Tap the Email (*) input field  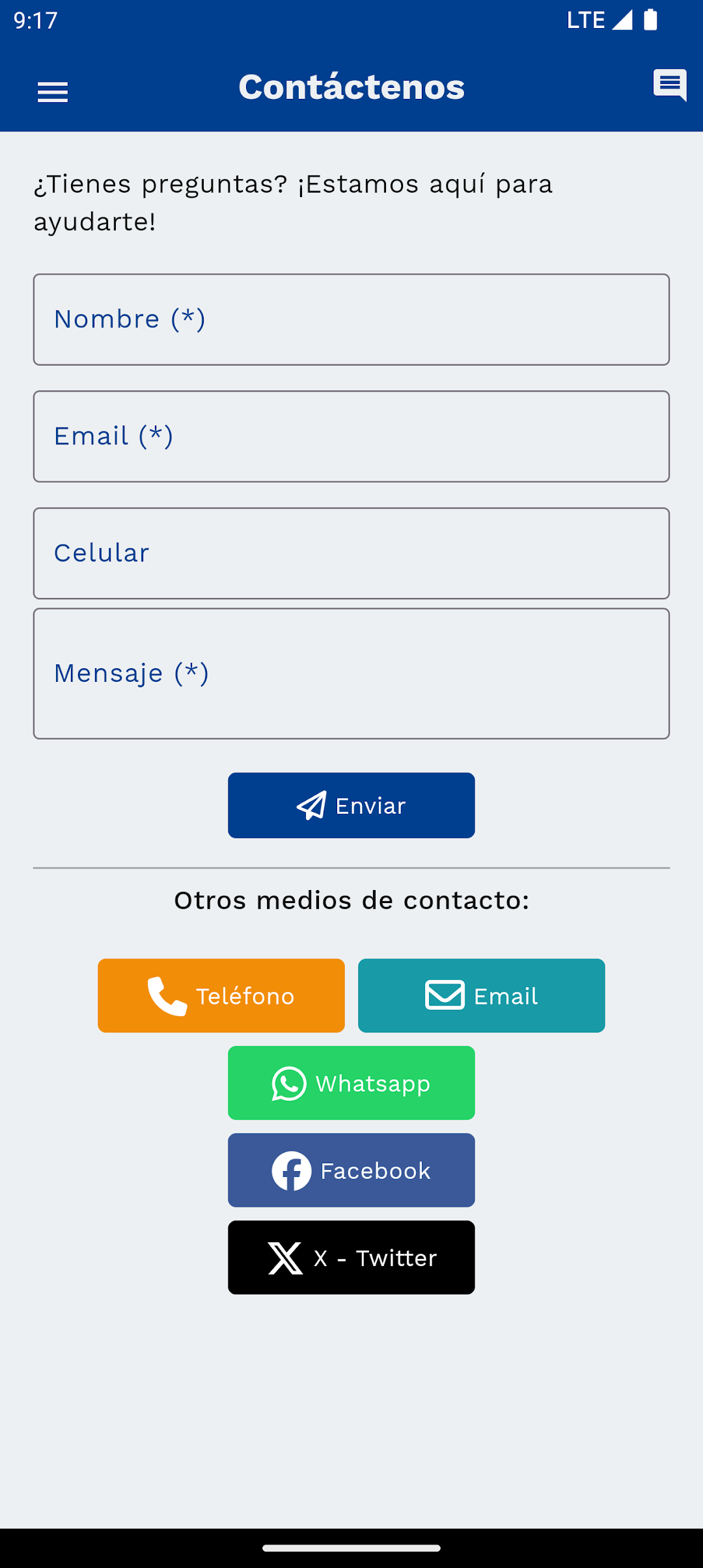tap(351, 437)
